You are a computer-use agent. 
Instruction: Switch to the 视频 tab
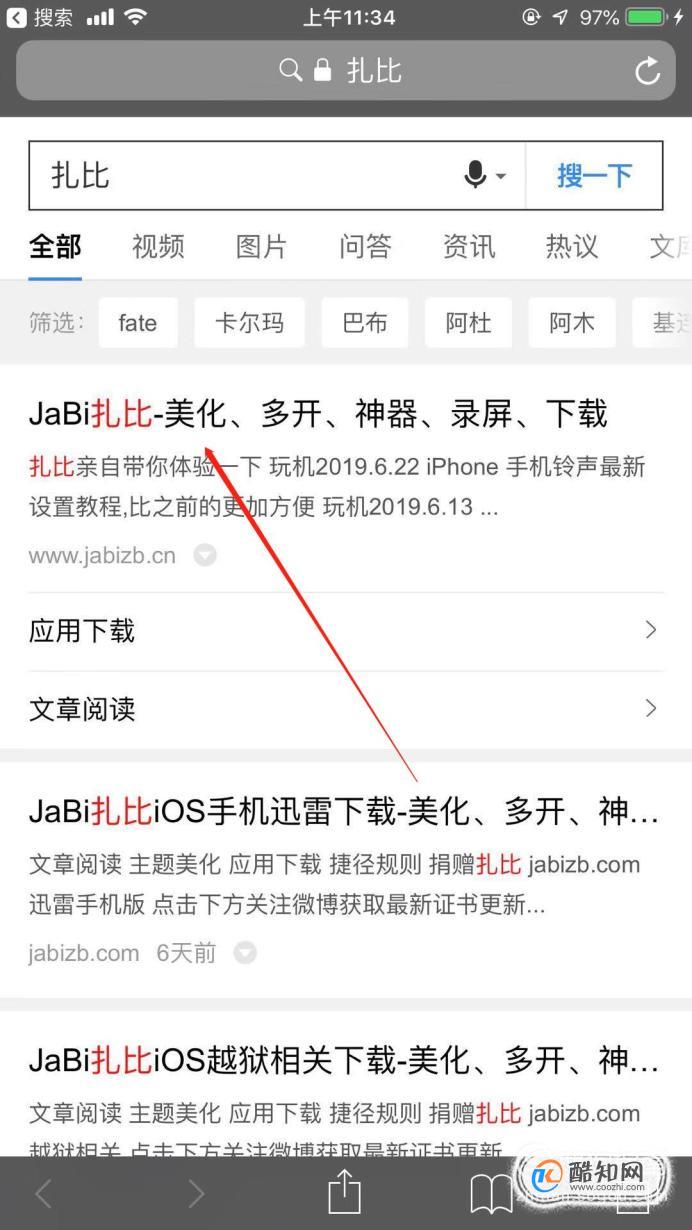(158, 246)
